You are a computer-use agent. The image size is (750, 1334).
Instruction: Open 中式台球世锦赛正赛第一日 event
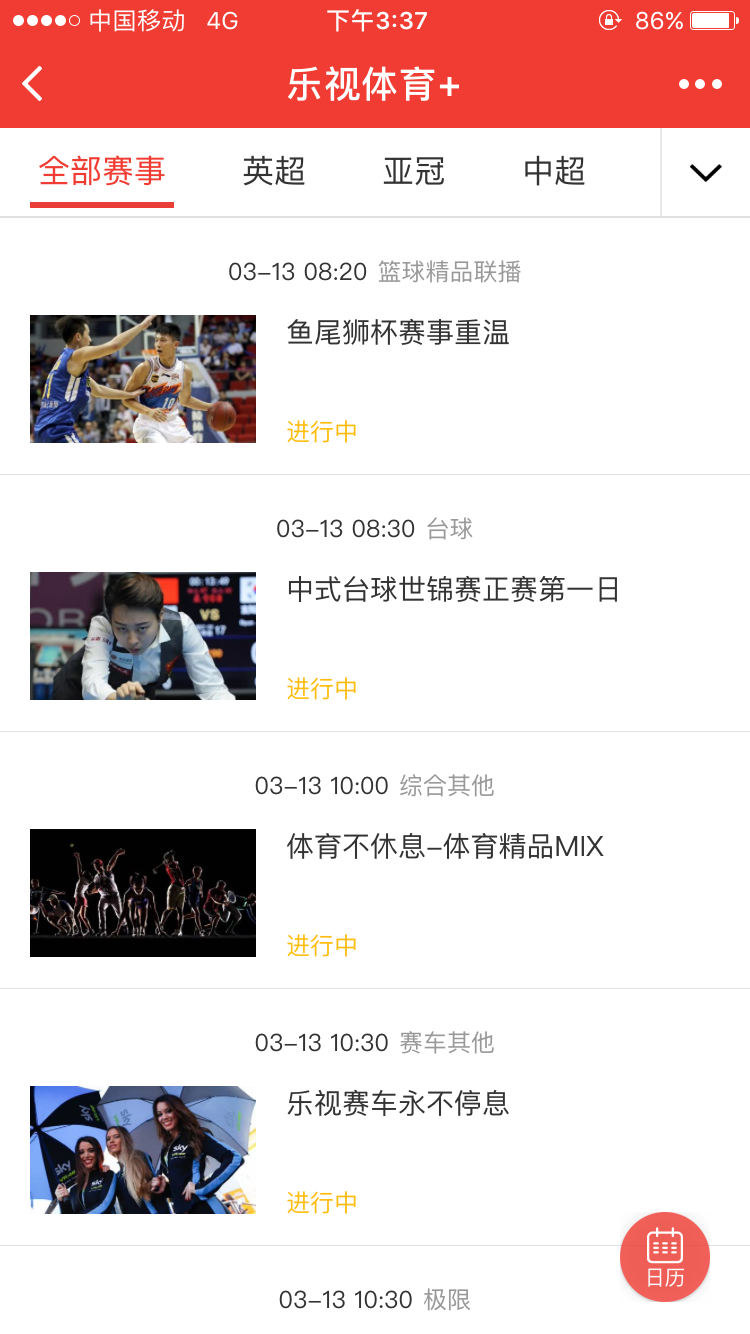coord(453,590)
